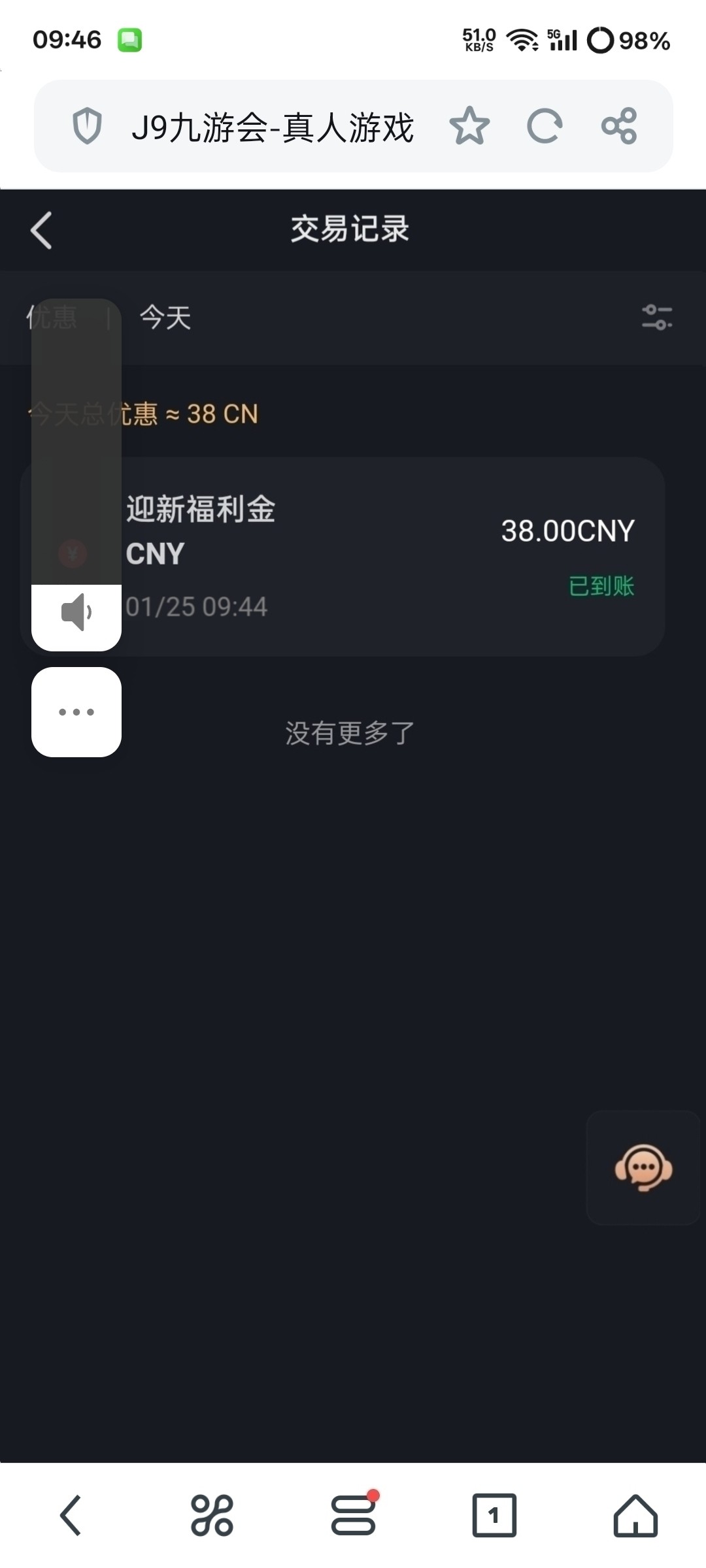
Task: Open the 今天 date range dropdown
Action: (x=165, y=318)
